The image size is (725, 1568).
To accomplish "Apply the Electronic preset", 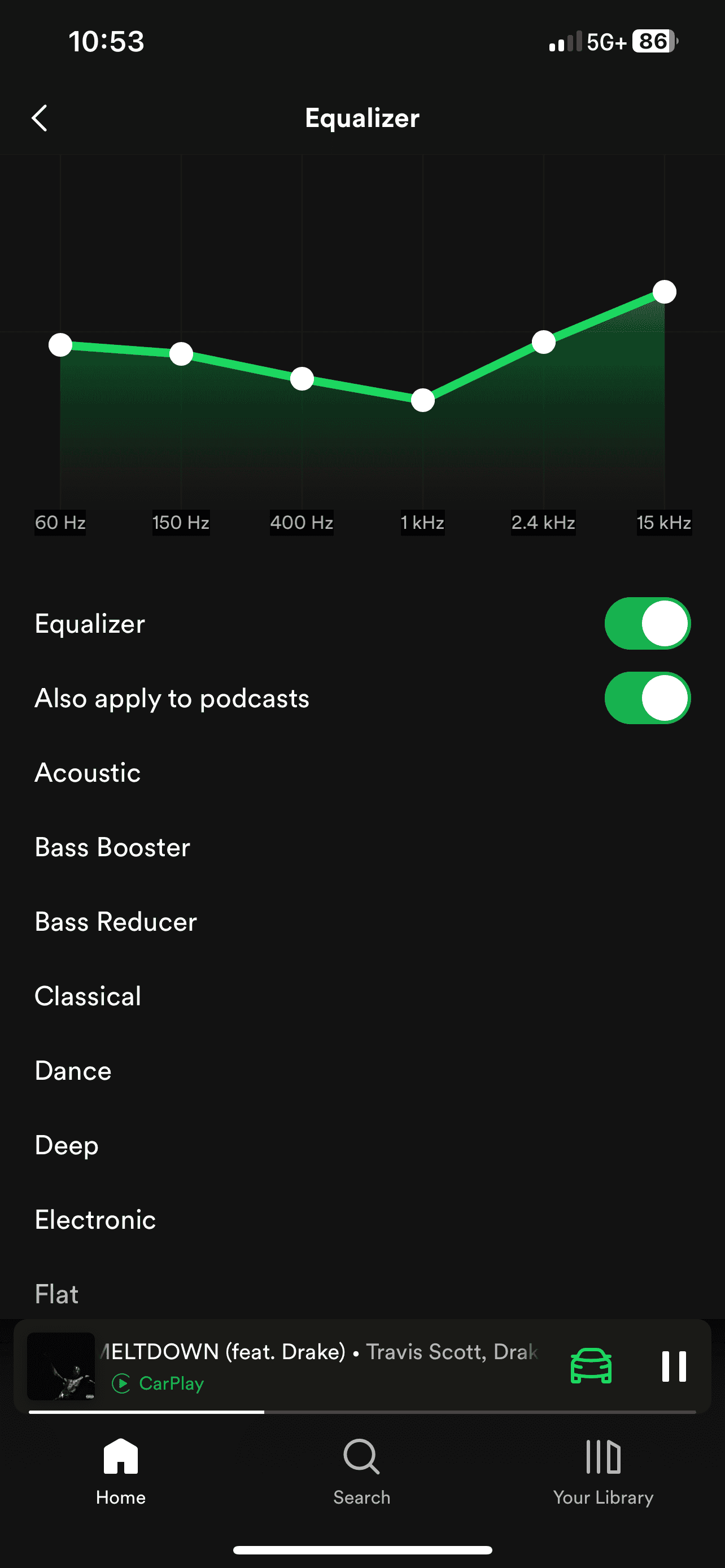I will coord(95,1220).
